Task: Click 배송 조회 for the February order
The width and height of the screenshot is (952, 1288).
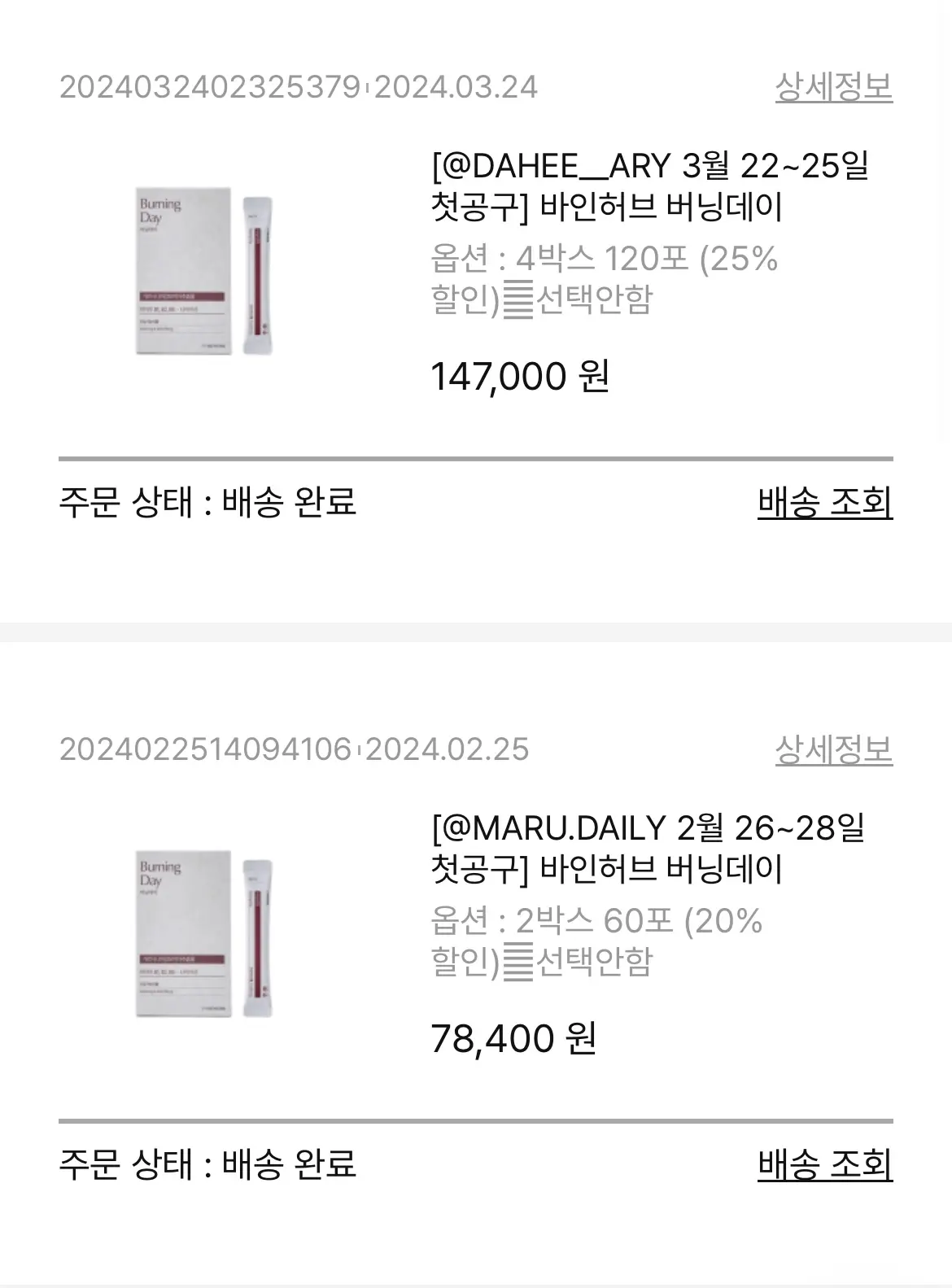Action: point(823,1167)
